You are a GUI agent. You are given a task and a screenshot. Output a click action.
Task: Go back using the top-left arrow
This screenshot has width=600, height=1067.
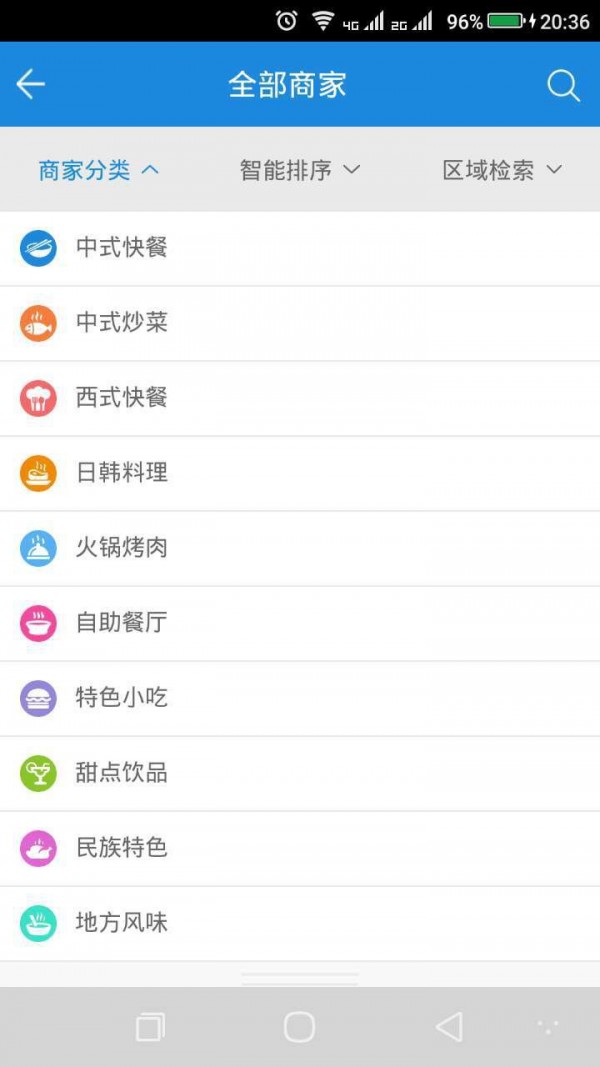31,85
